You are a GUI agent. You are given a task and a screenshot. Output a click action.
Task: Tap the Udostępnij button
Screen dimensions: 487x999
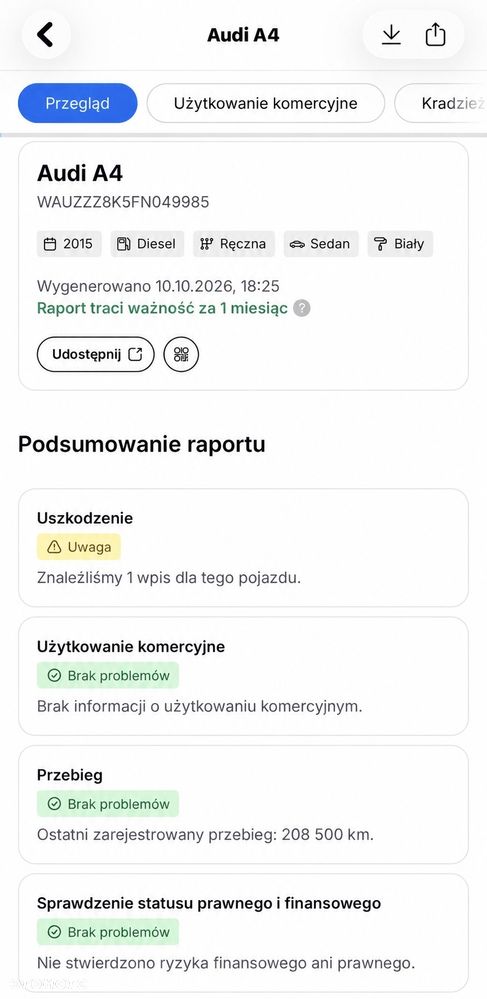click(96, 354)
